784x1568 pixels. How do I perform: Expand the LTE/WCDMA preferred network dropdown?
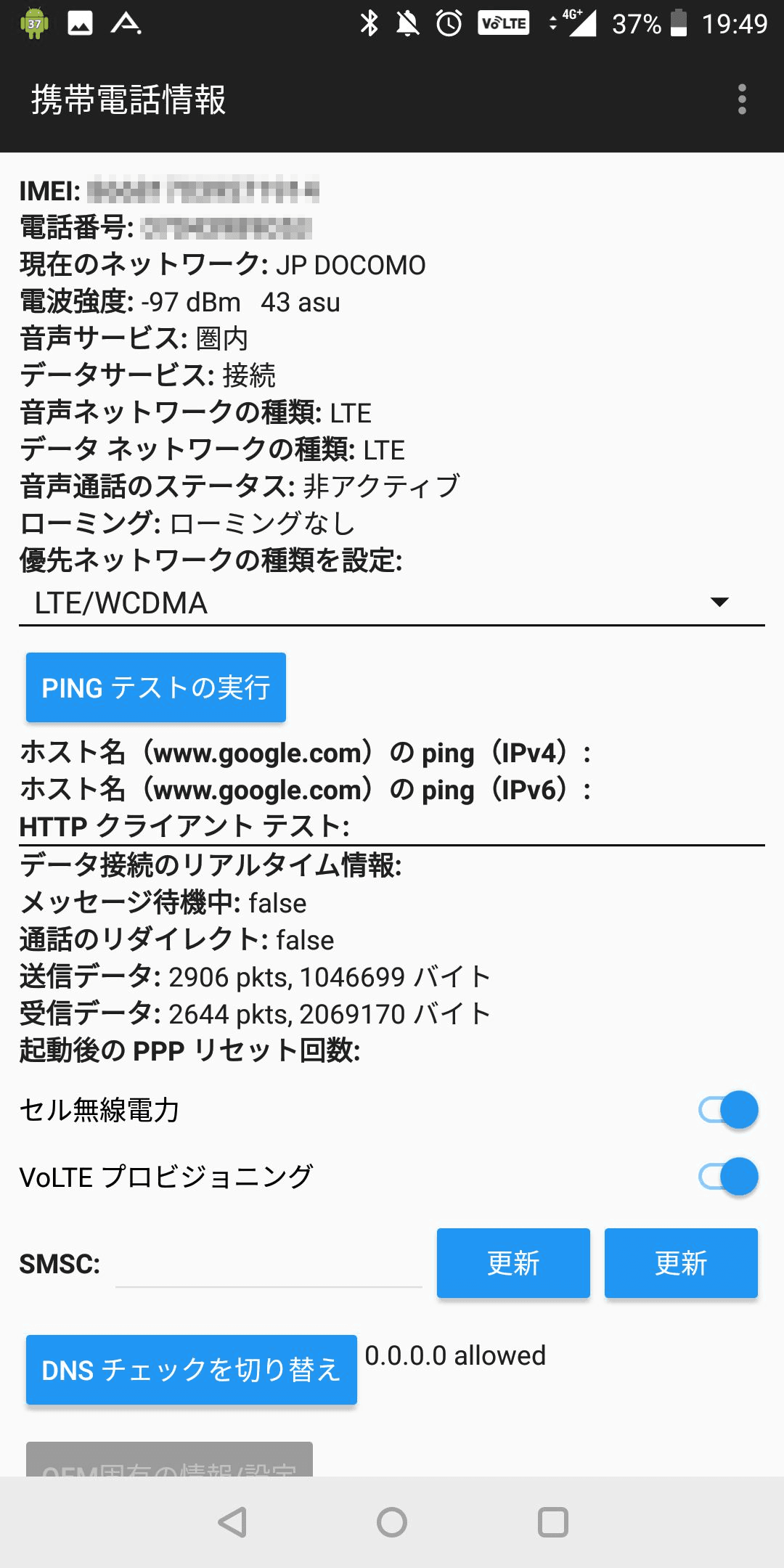click(x=392, y=603)
